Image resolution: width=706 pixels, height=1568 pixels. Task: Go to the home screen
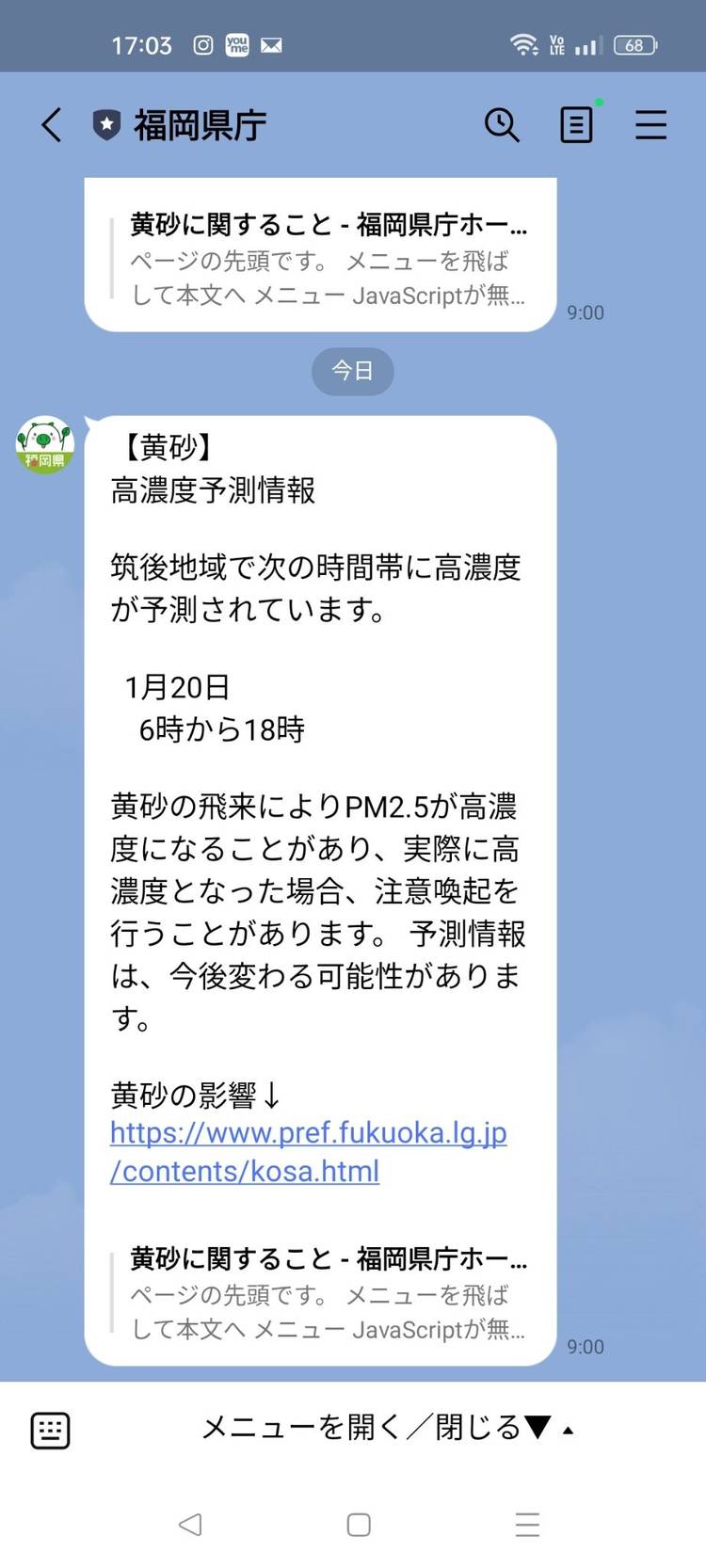tap(359, 1524)
